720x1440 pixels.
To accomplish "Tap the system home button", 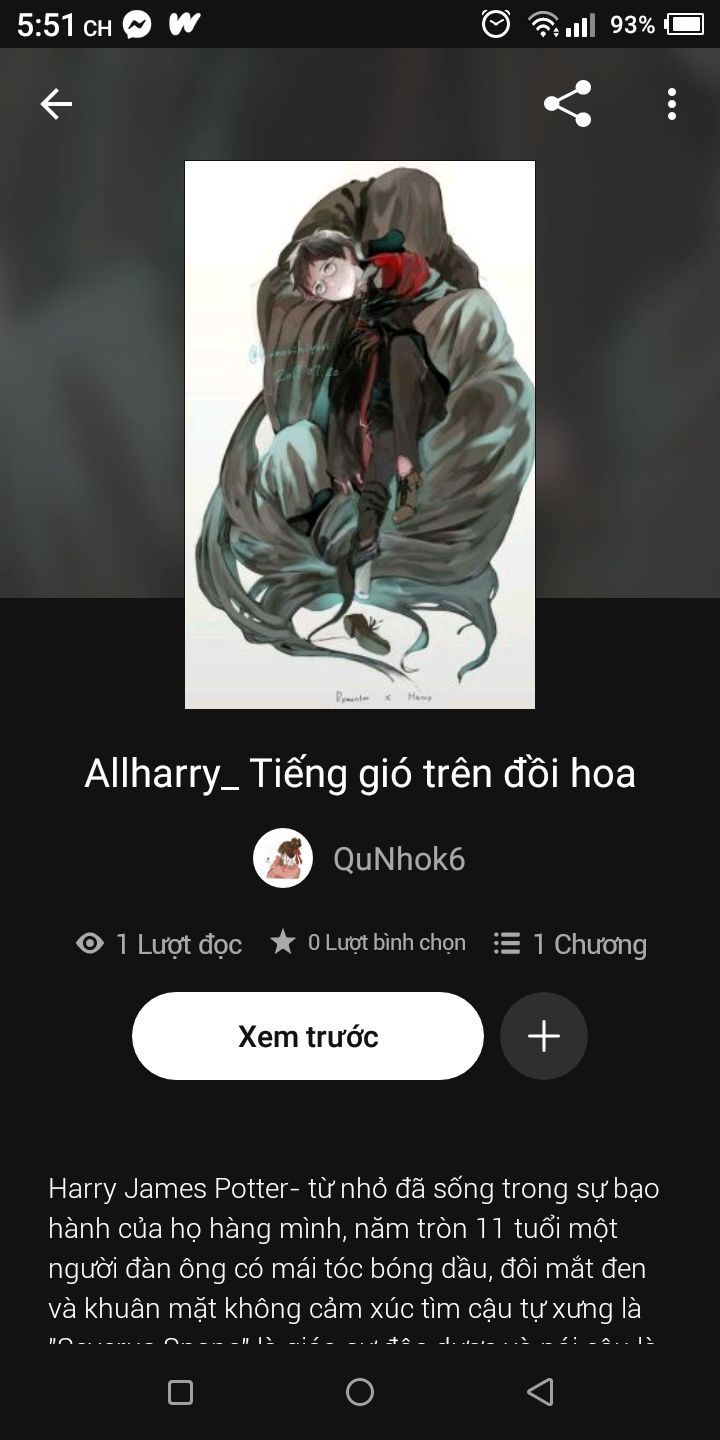I will [x=360, y=1392].
